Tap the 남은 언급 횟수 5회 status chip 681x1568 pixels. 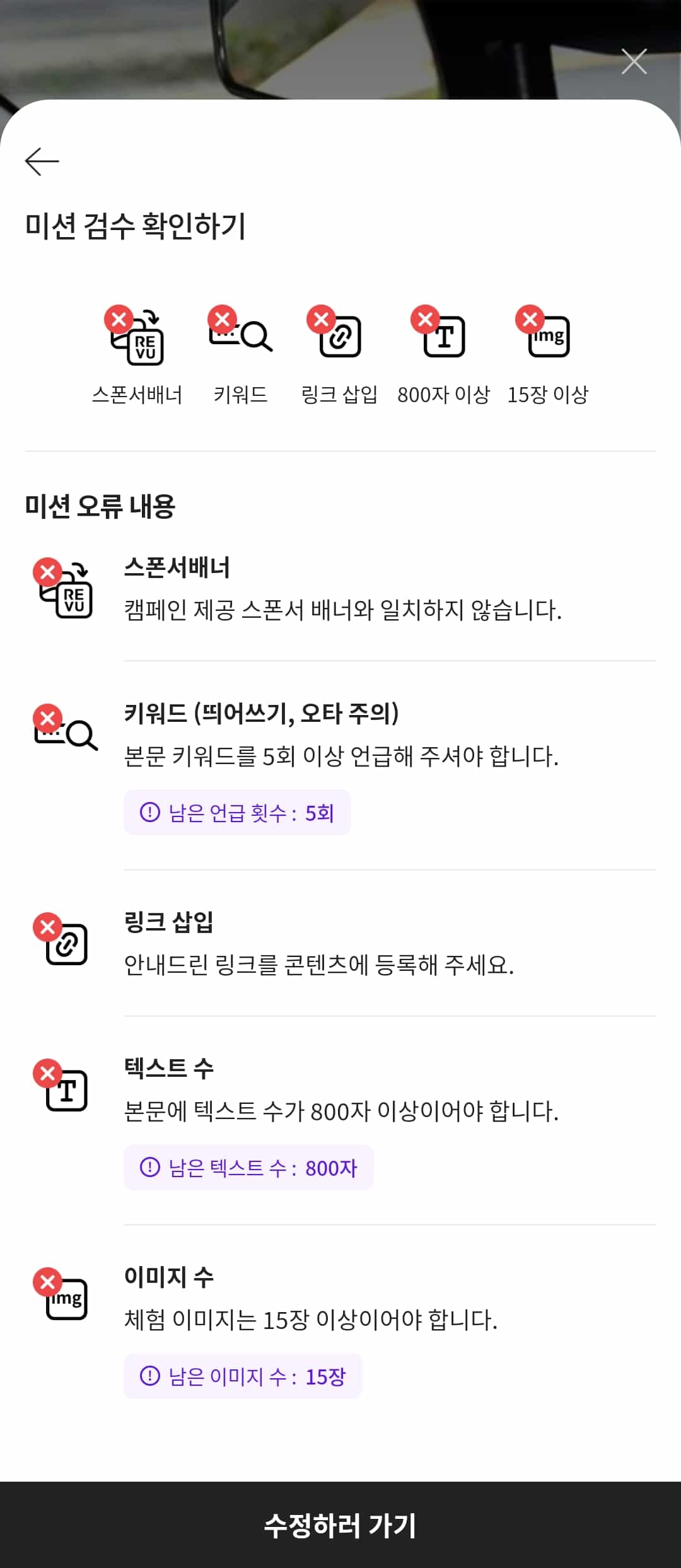coord(238,813)
